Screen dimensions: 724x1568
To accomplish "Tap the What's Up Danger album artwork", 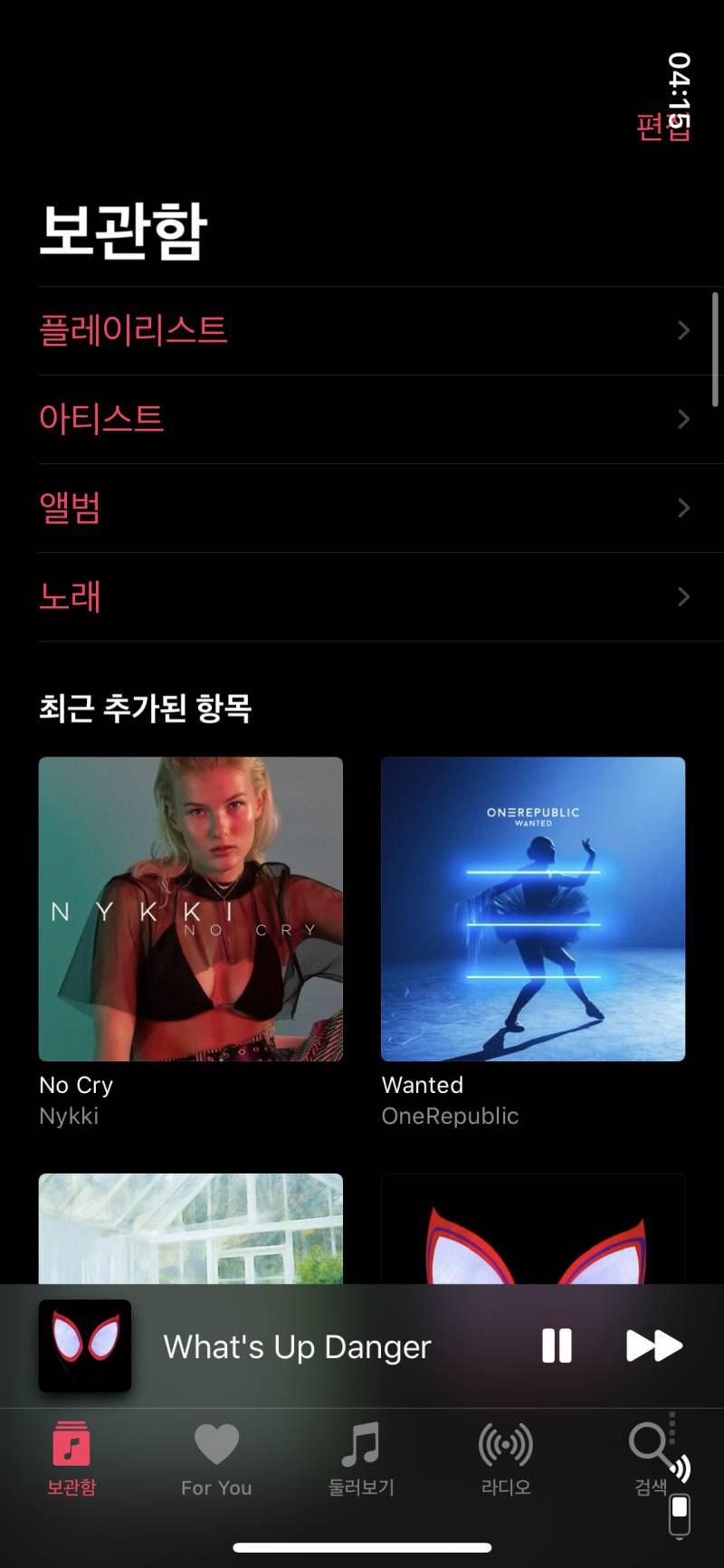I will tap(85, 1346).
